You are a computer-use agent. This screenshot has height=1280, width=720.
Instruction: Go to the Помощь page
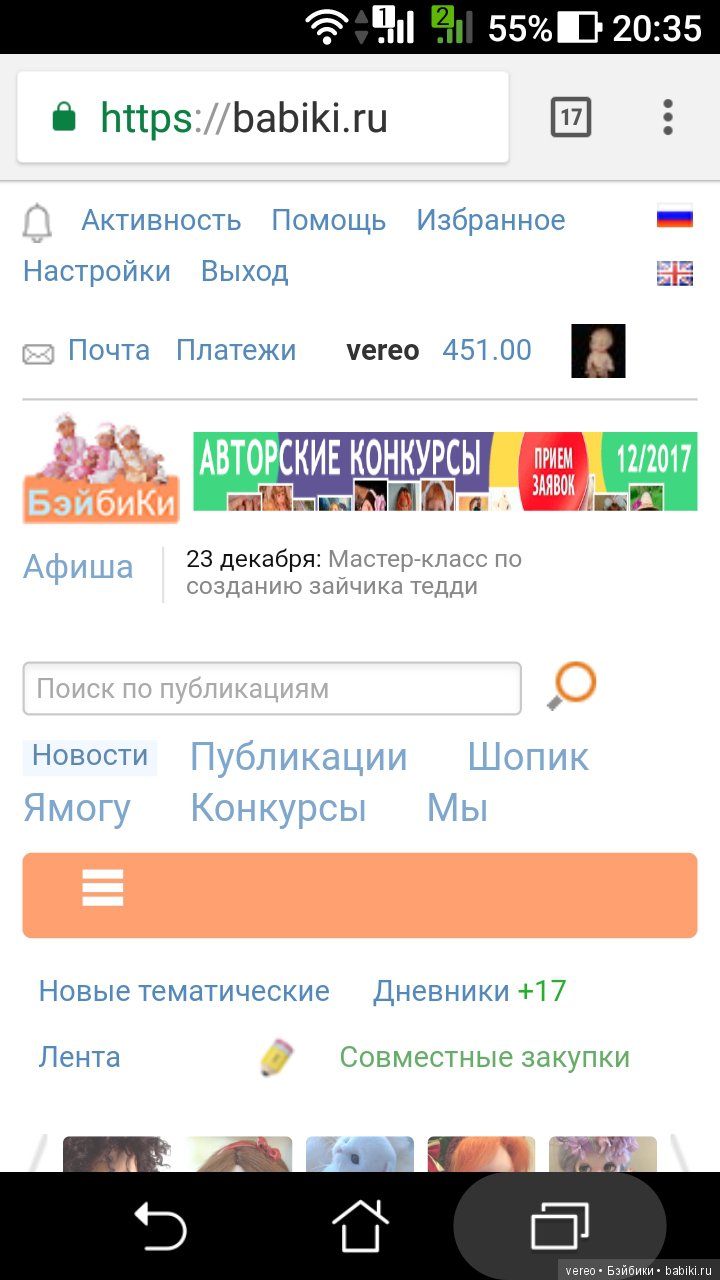(328, 220)
